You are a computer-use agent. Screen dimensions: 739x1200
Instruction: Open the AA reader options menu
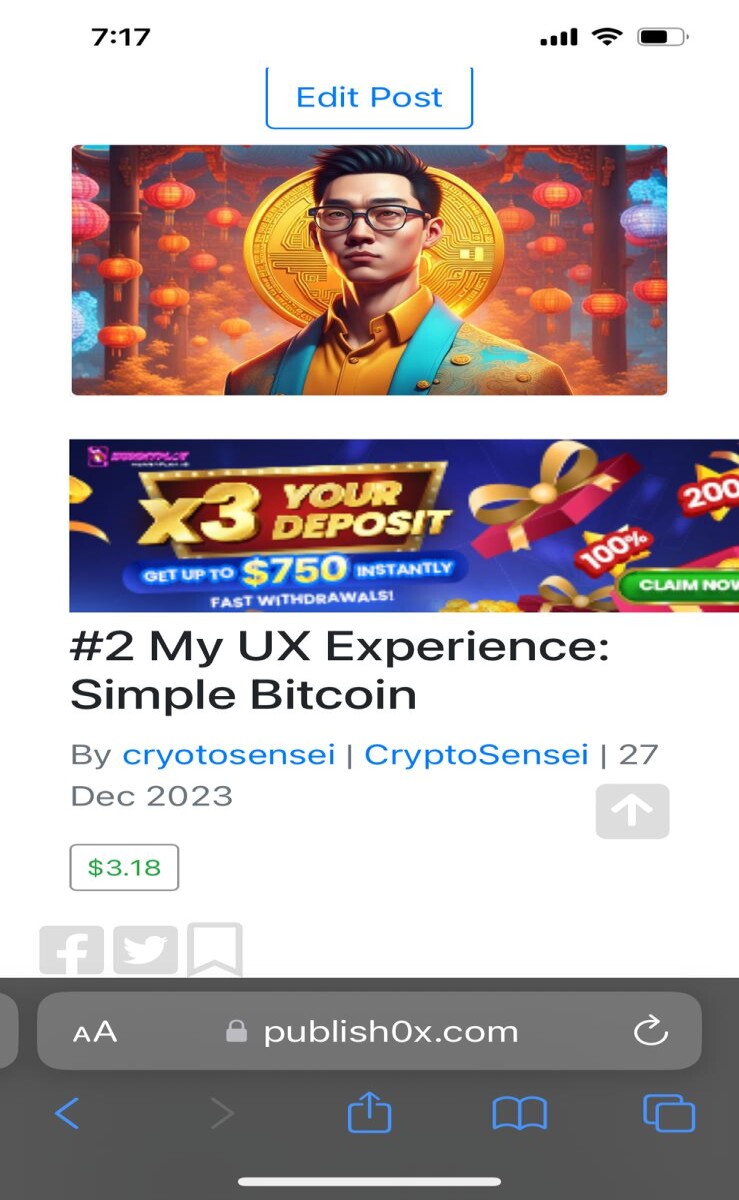[x=95, y=1032]
